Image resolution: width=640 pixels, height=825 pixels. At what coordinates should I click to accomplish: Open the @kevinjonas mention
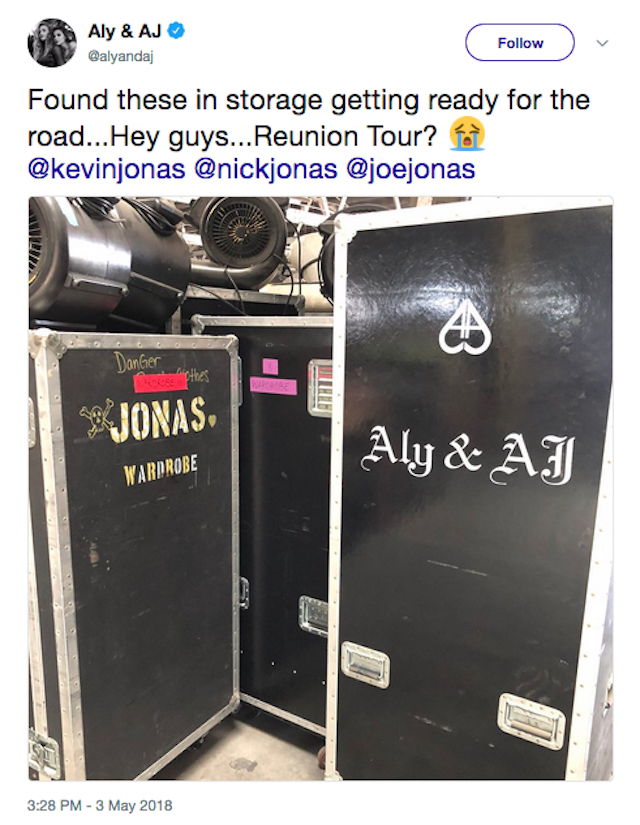click(x=107, y=168)
